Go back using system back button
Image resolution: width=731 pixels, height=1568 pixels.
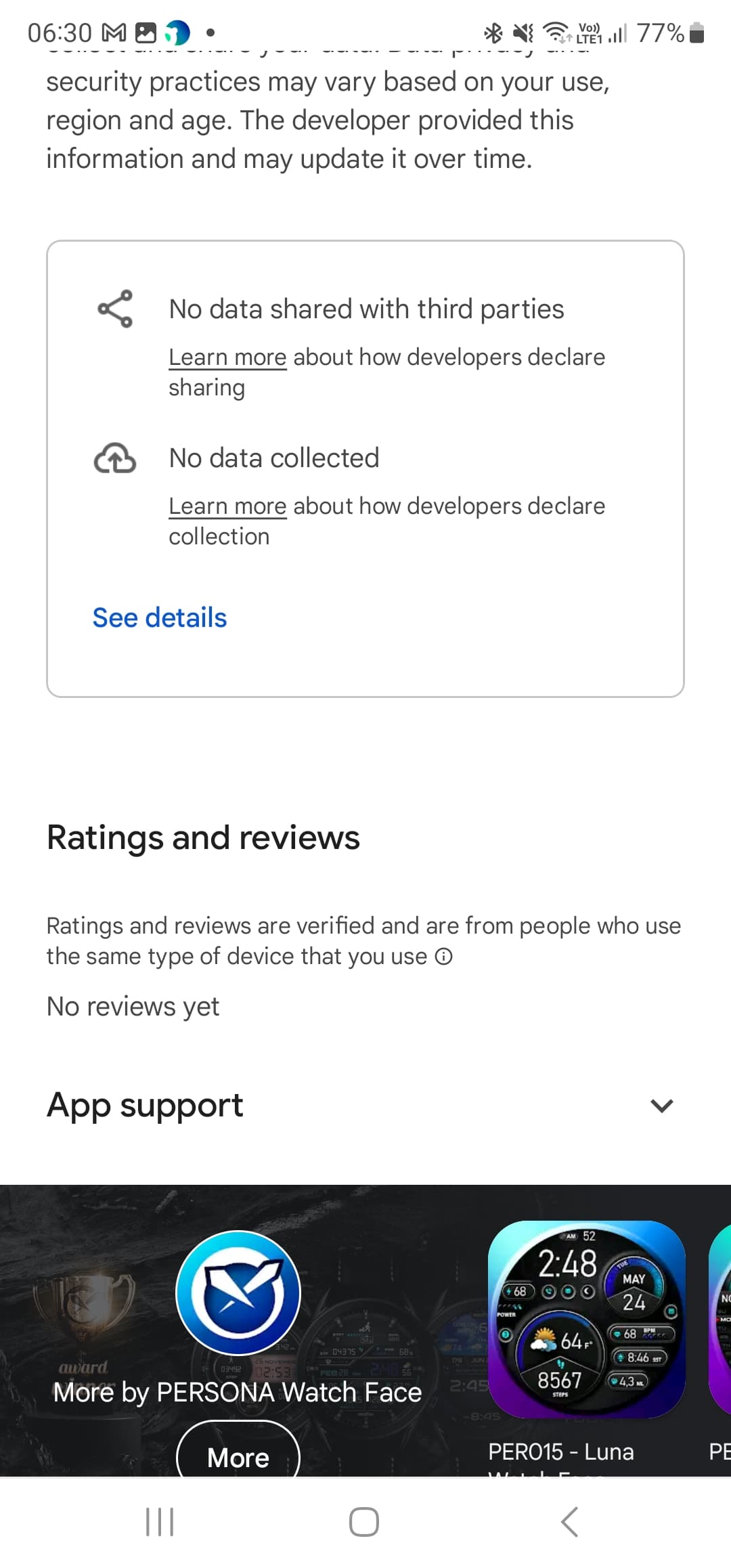coord(570,1522)
